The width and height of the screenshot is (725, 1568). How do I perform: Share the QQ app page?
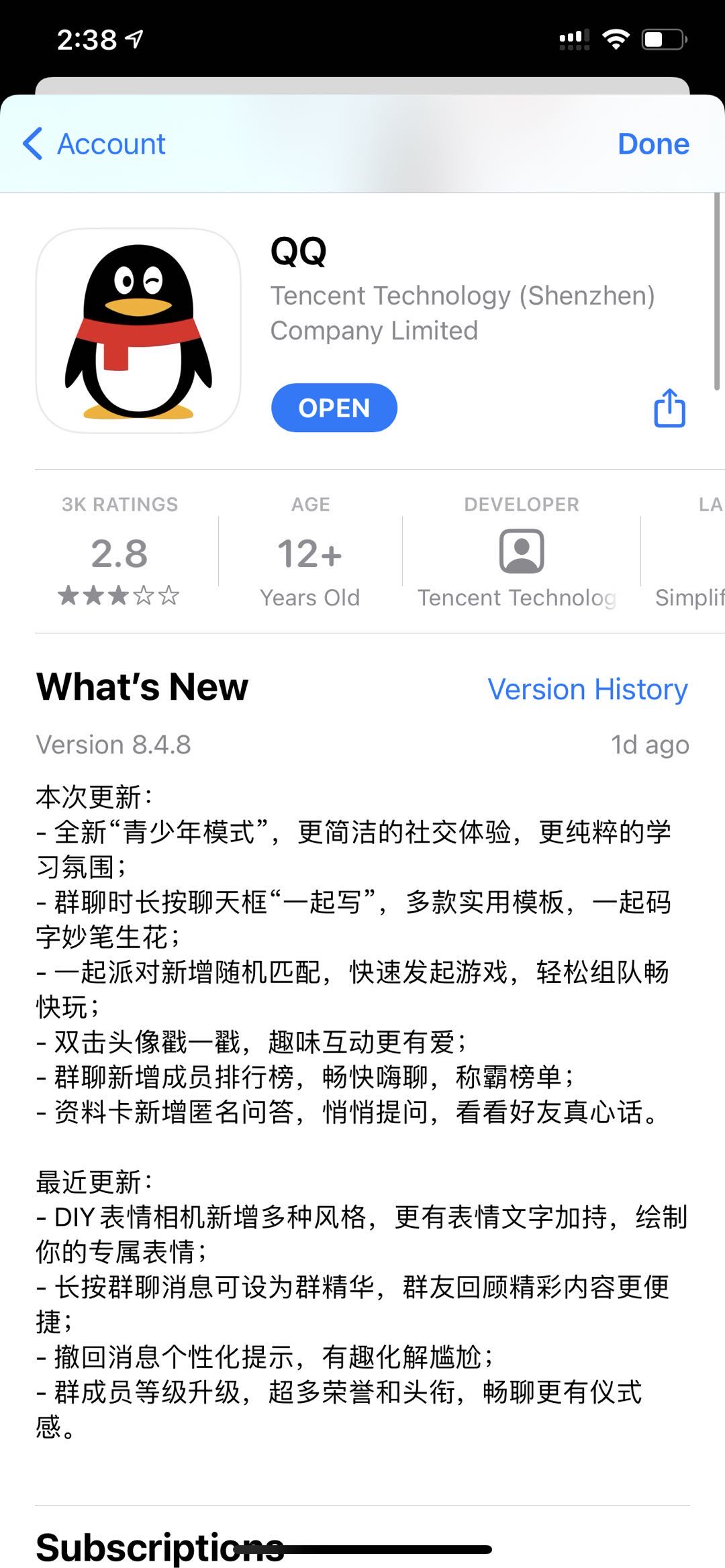pos(669,407)
